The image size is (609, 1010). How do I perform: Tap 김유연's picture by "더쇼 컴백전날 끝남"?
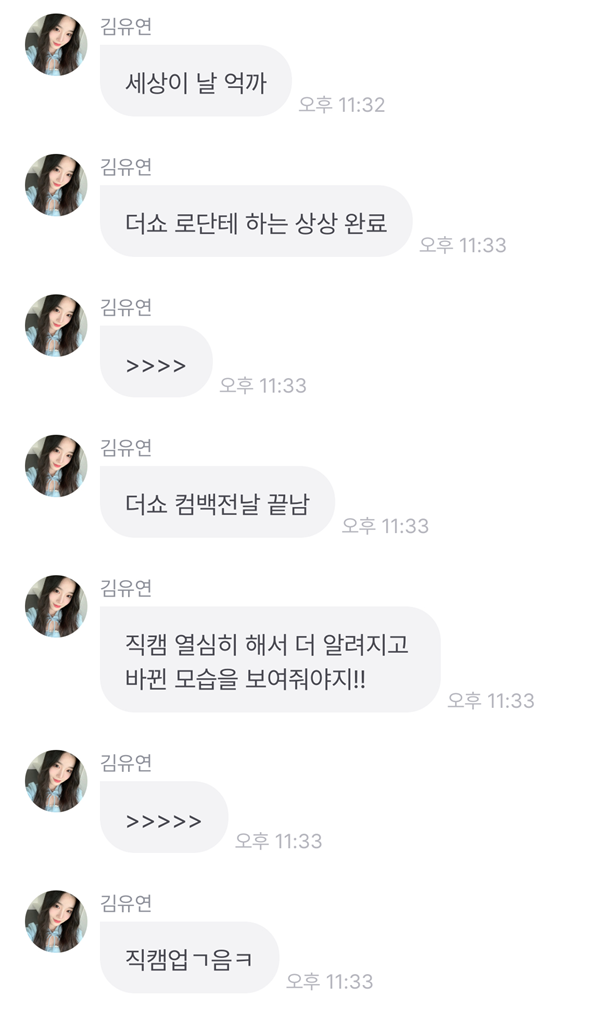click(x=56, y=466)
